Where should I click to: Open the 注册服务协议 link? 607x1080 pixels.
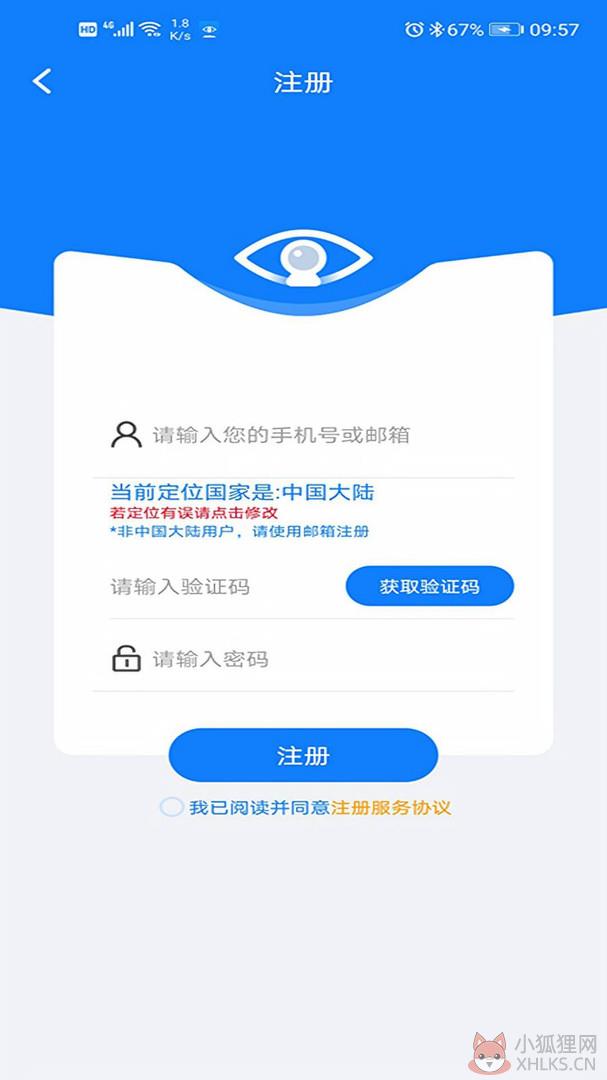pyautogui.click(x=391, y=808)
